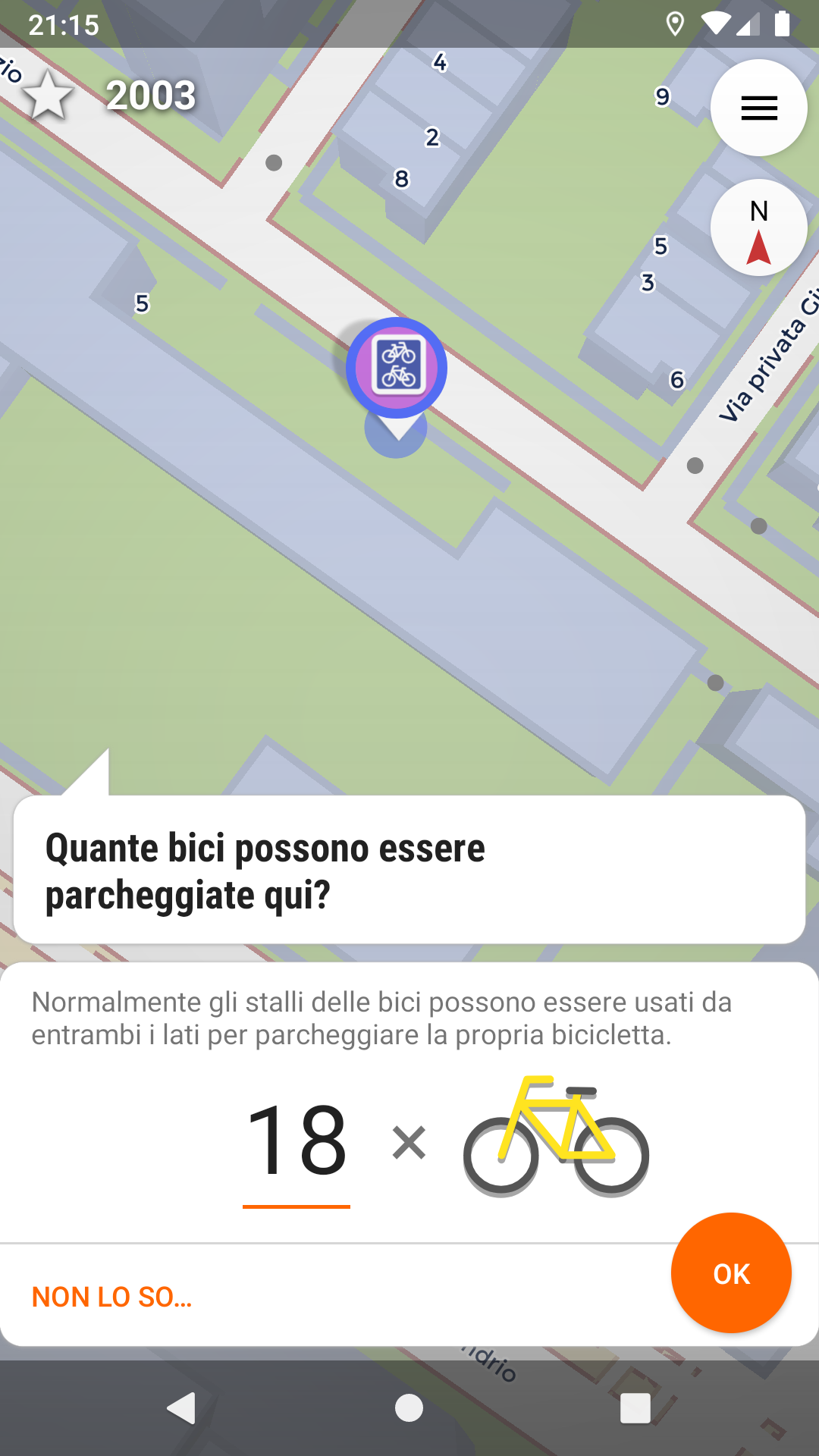Image resolution: width=819 pixels, height=1456 pixels.
Task: Choose the NON LO SO option
Action: (112, 1297)
